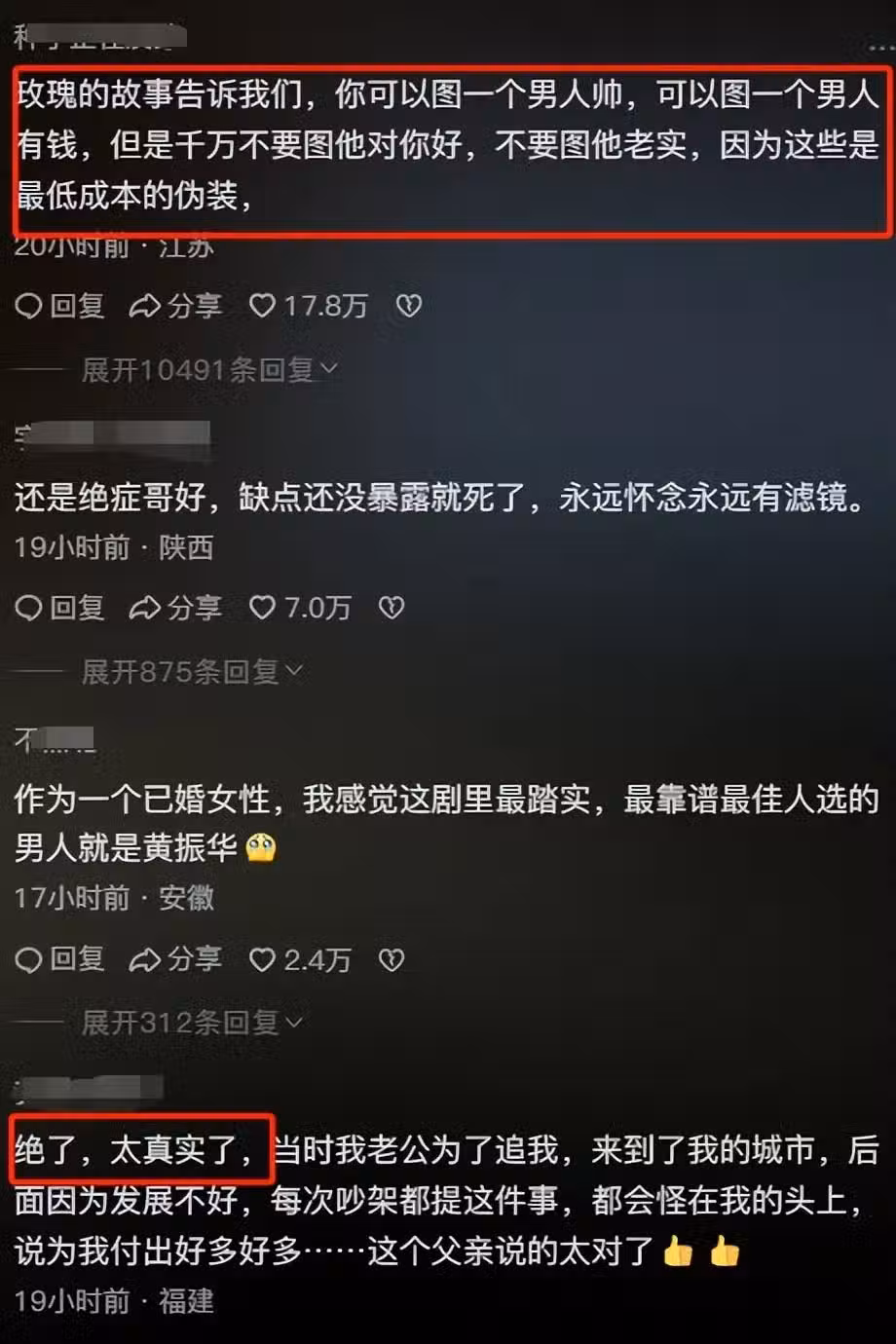The image size is (896, 1344).
Task: Reply to the 黄振华 comment from 安徽
Action: coord(59,959)
